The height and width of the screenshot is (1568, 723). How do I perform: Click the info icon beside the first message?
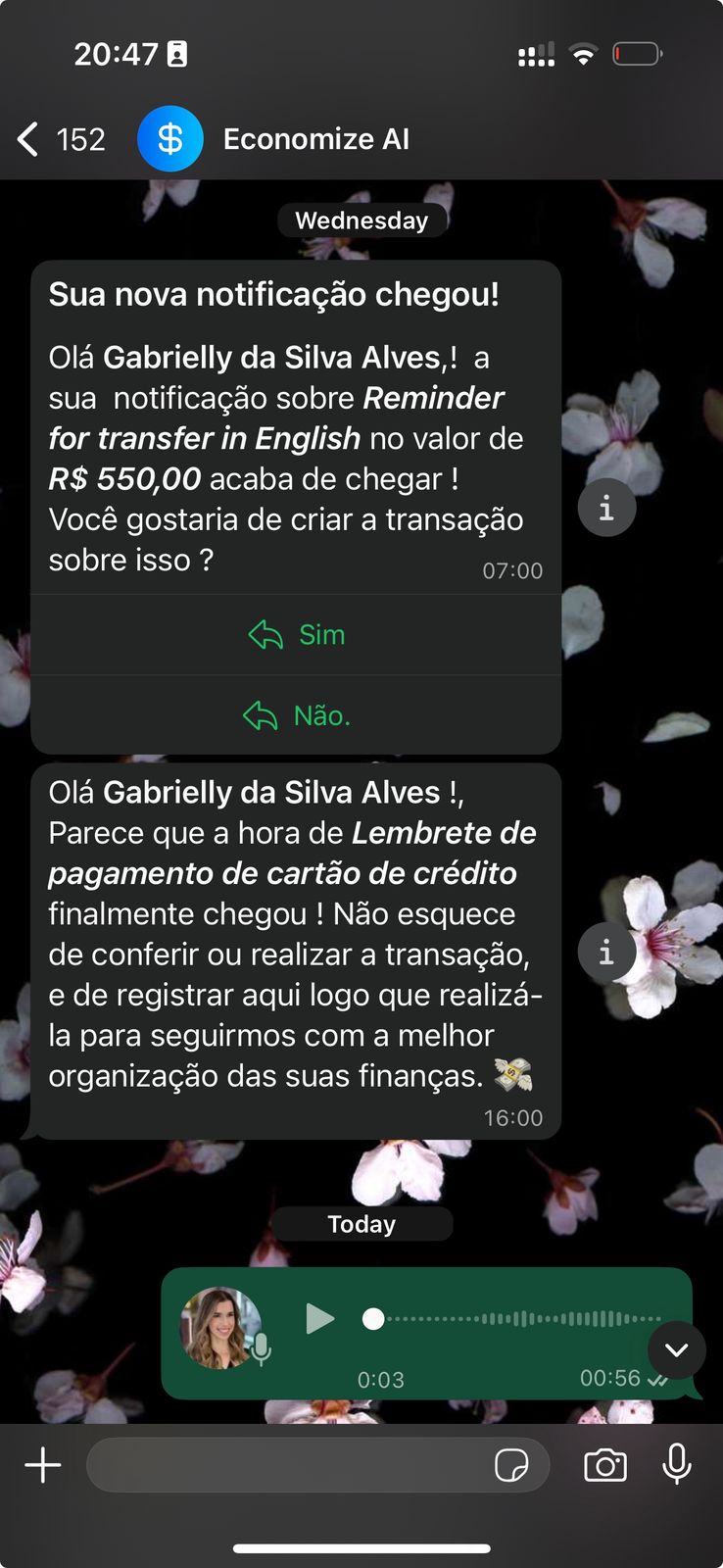pyautogui.click(x=606, y=508)
